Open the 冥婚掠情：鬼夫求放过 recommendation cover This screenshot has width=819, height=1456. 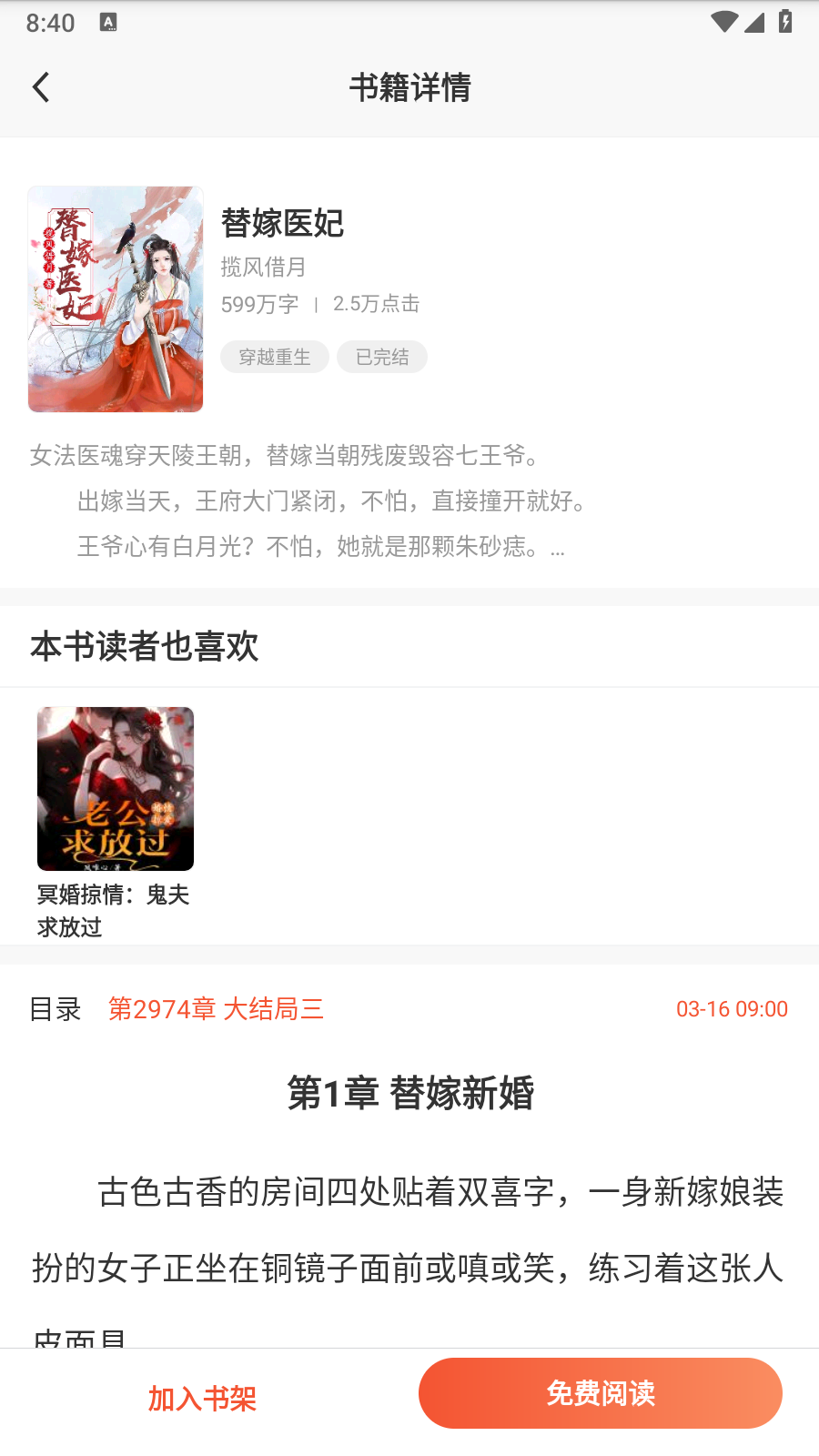click(115, 788)
